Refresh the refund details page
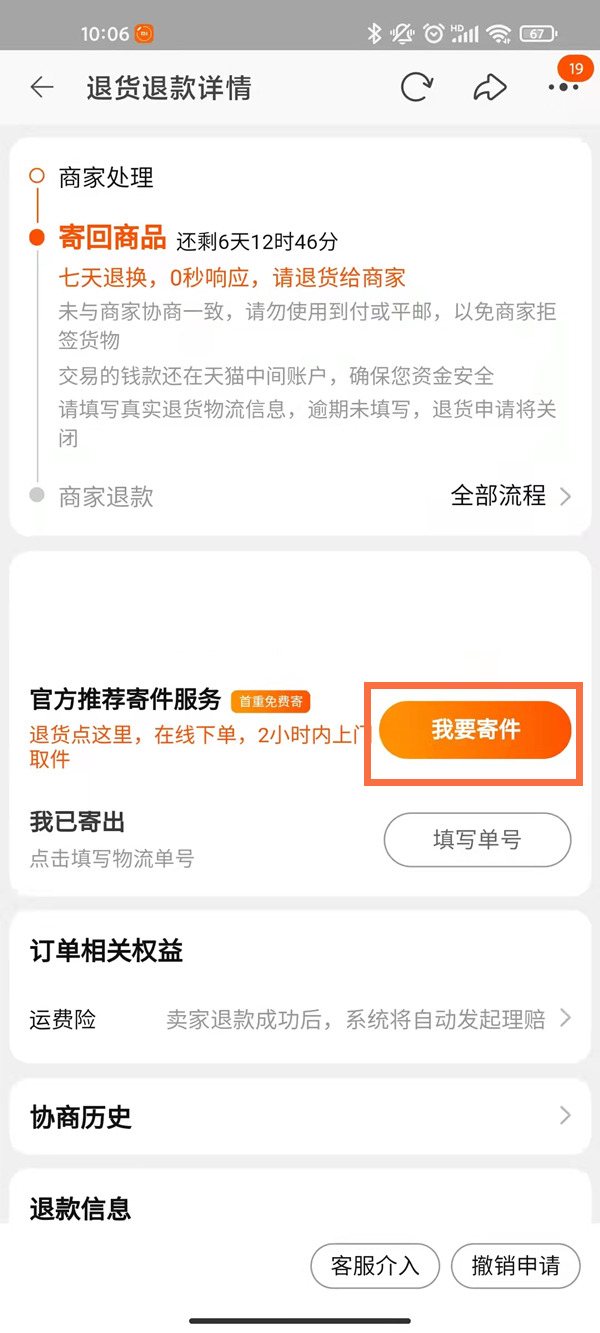This screenshot has width=600, height=1333. [x=416, y=88]
